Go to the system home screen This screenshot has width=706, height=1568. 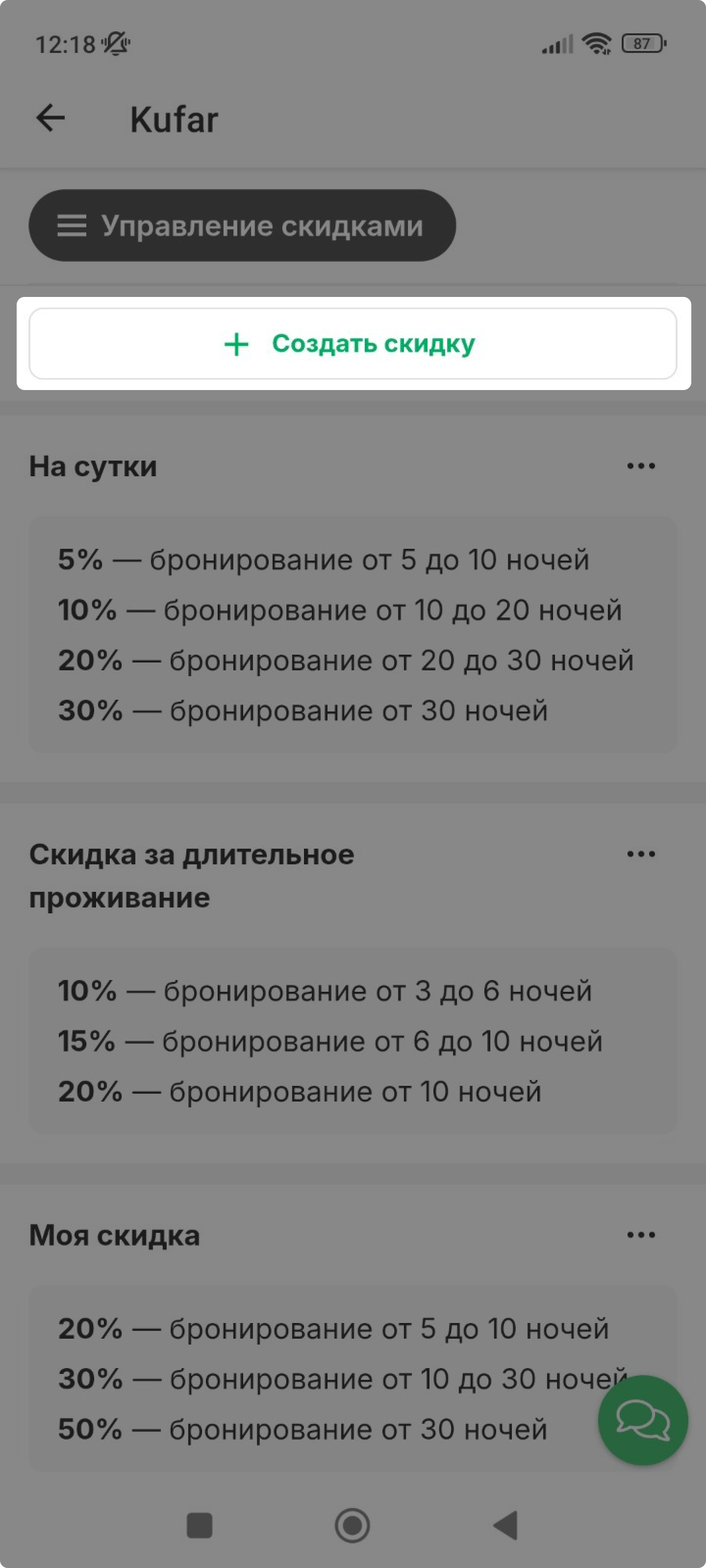(353, 1525)
